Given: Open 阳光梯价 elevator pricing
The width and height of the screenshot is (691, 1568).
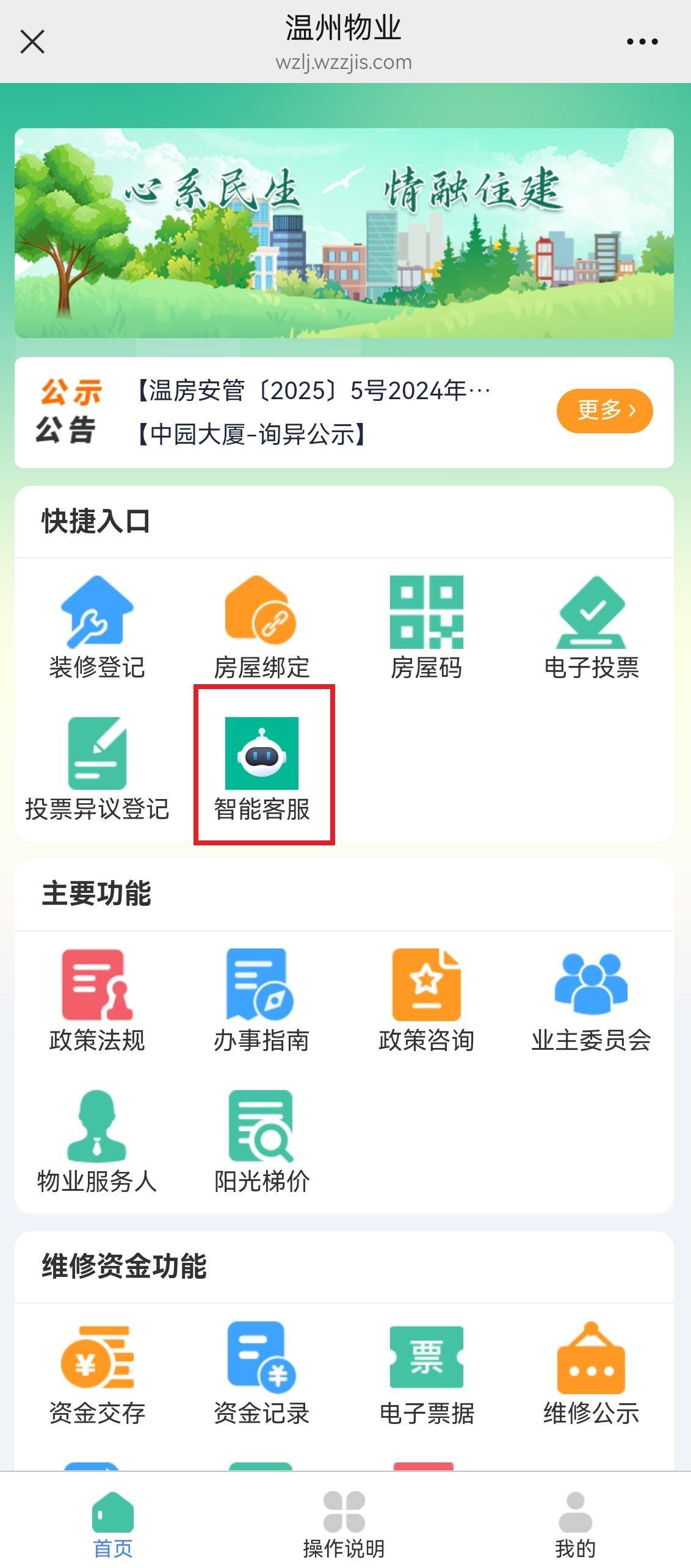Looking at the screenshot, I should 261,1141.
